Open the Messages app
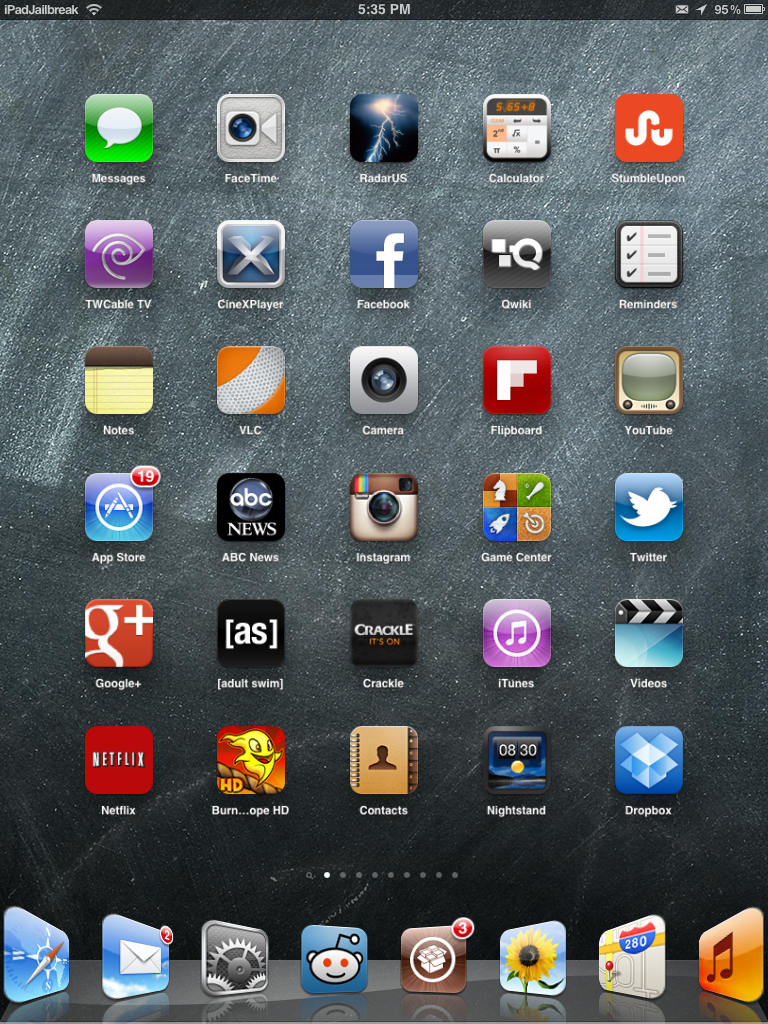Screen dimensions: 768x1024 pos(119,129)
